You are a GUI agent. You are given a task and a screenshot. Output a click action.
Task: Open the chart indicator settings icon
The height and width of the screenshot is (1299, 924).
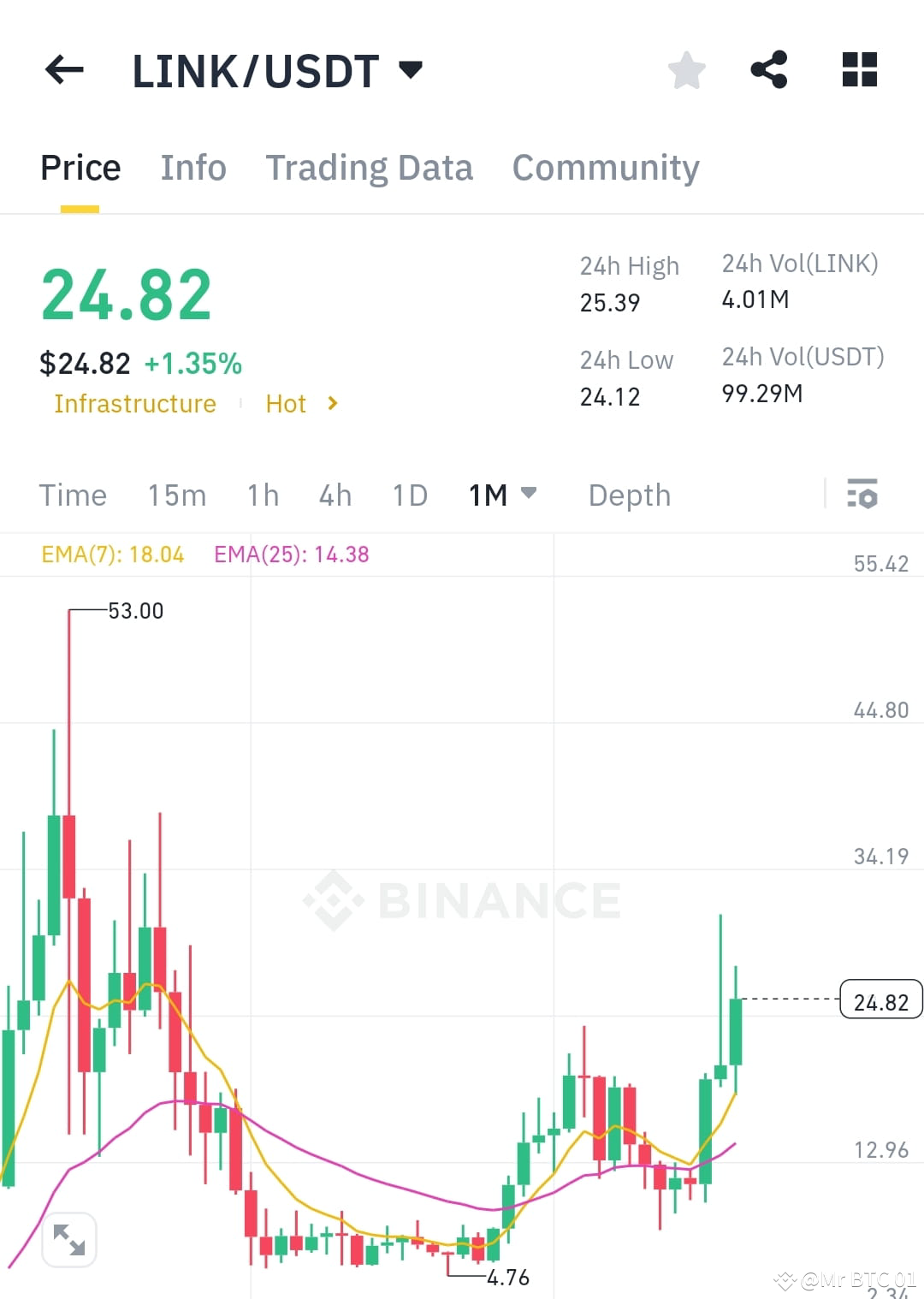point(862,495)
